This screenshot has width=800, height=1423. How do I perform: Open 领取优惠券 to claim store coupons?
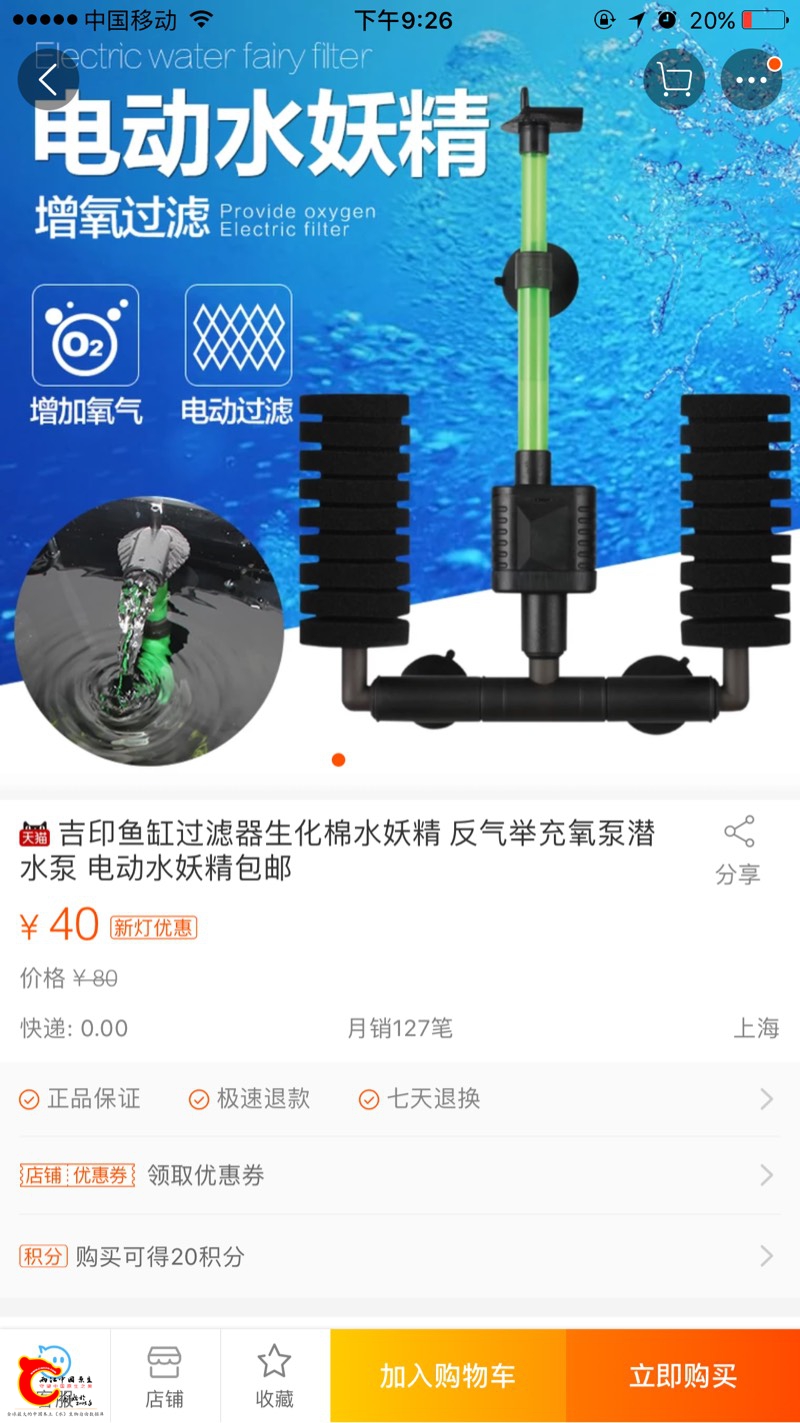point(400,1175)
